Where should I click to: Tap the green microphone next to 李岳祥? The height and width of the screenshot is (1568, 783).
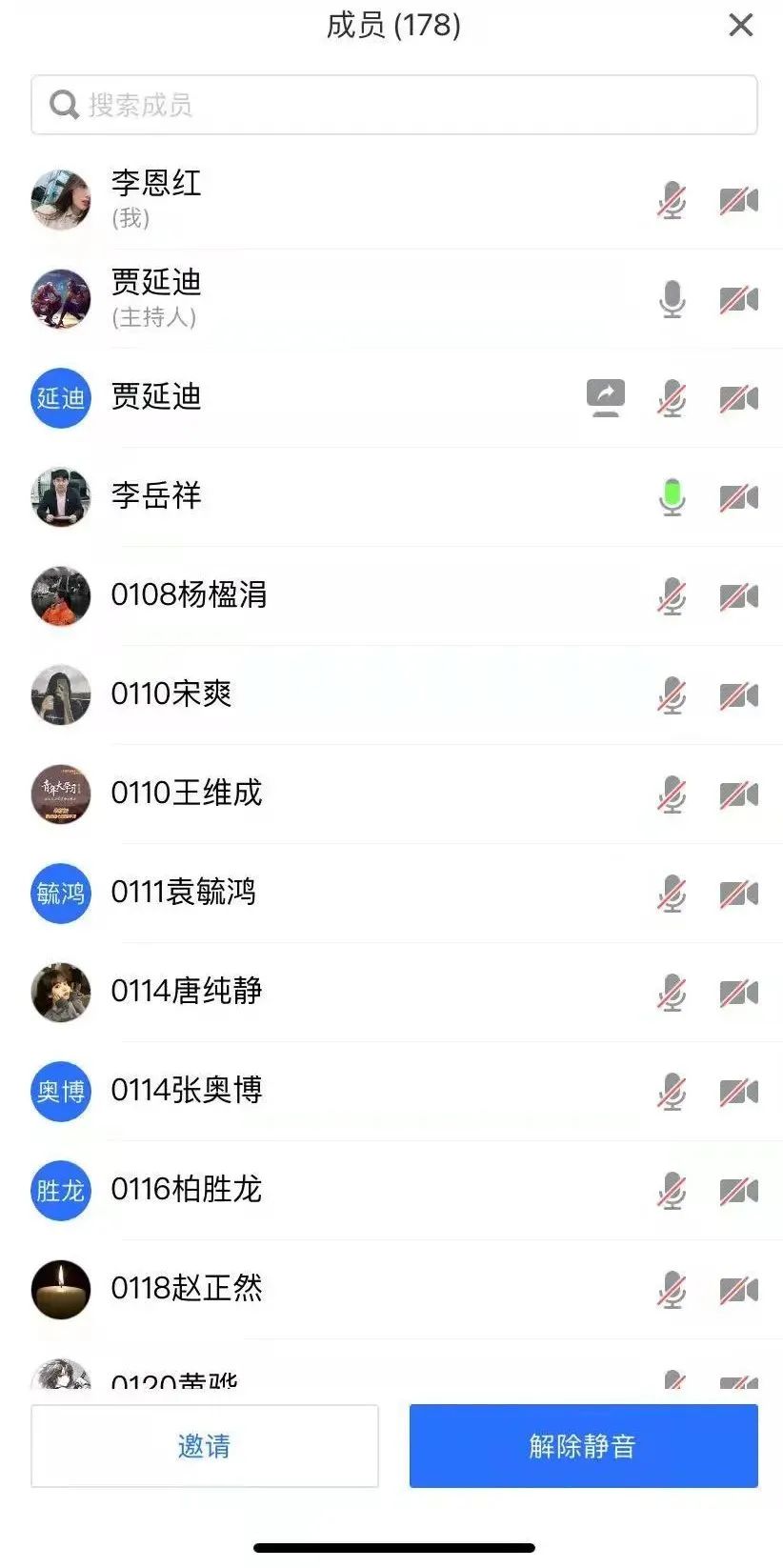point(672,497)
